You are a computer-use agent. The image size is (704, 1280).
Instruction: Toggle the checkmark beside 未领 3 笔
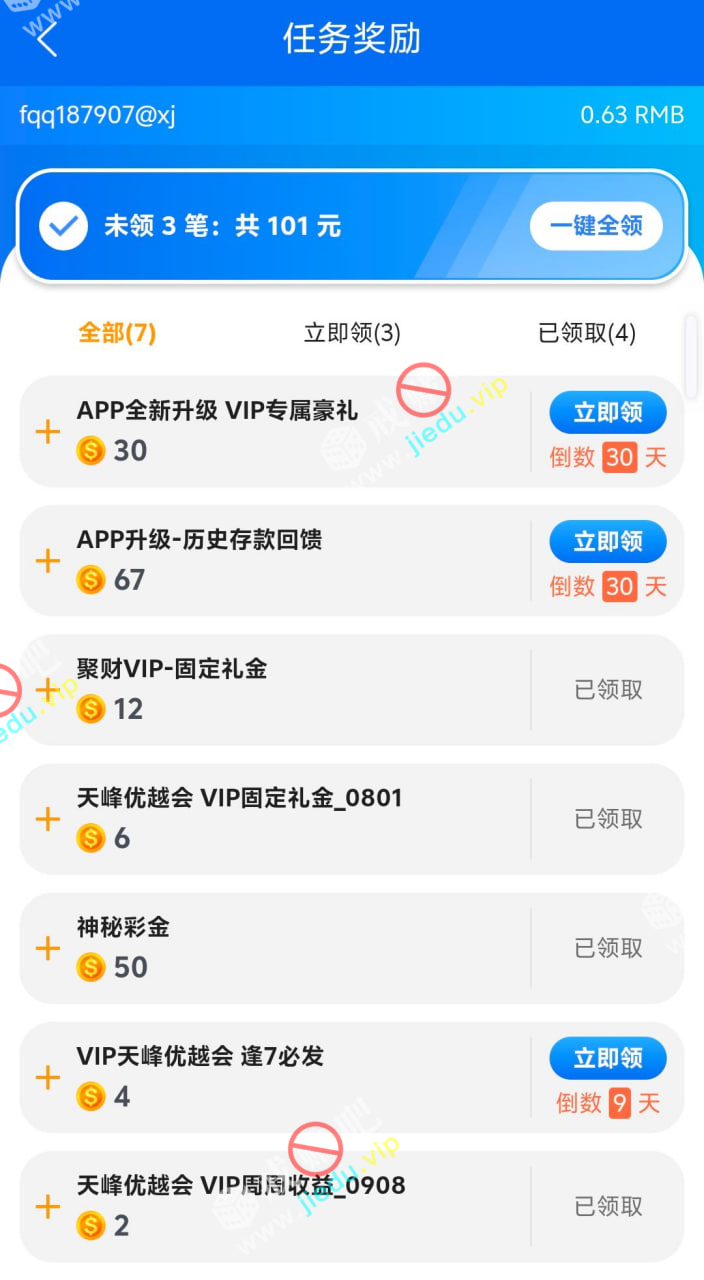pyautogui.click(x=64, y=226)
